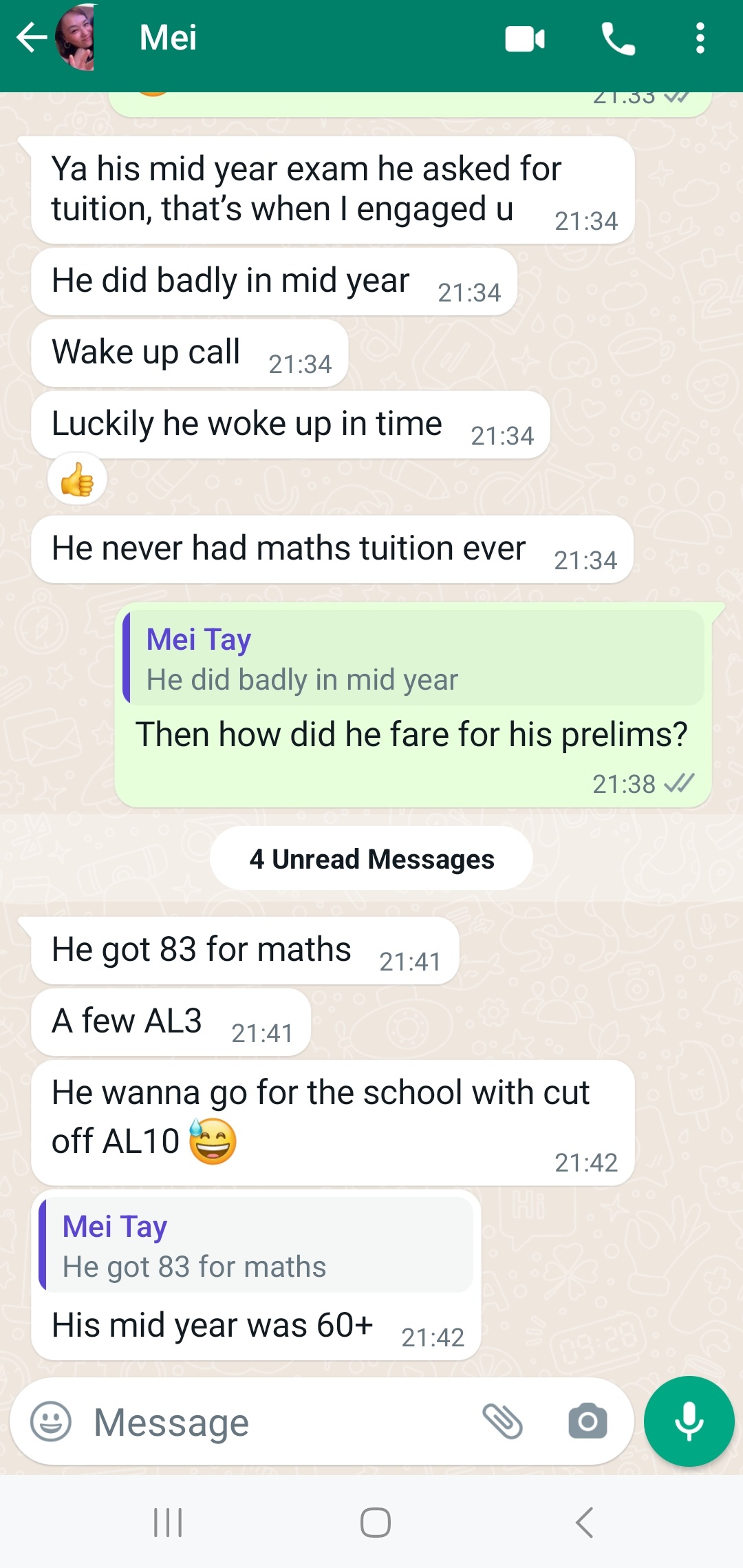743x1568 pixels.
Task: Tap the voice message microphone button
Action: click(689, 1421)
